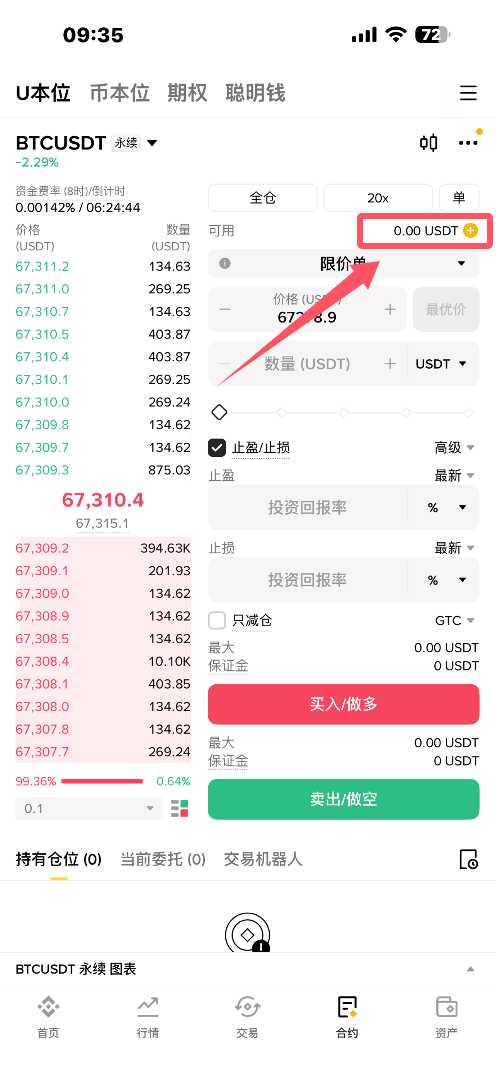This screenshot has width=496, height=1080.
Task: Open the hamburger menu at top right
Action: coord(468,93)
